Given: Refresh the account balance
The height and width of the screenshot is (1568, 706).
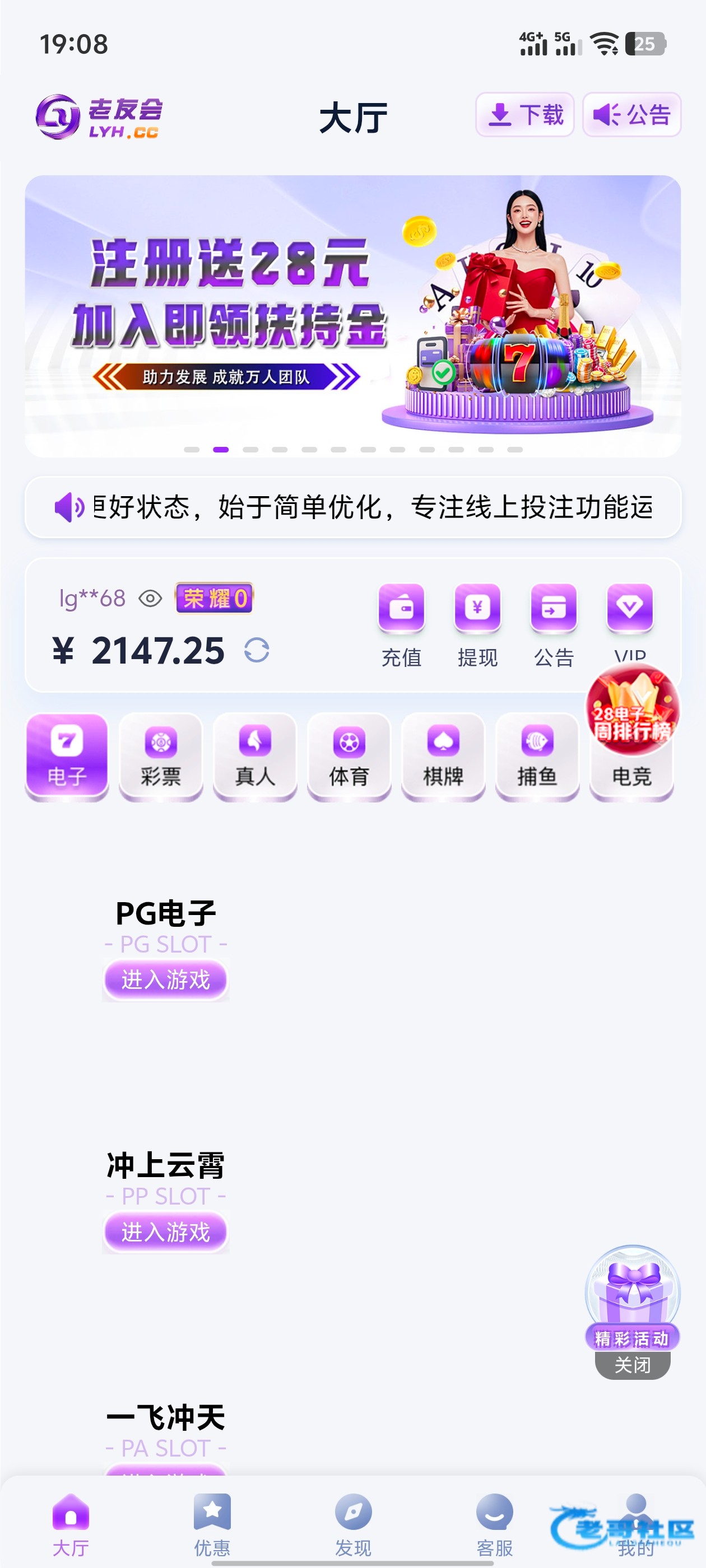Looking at the screenshot, I should (257, 650).
